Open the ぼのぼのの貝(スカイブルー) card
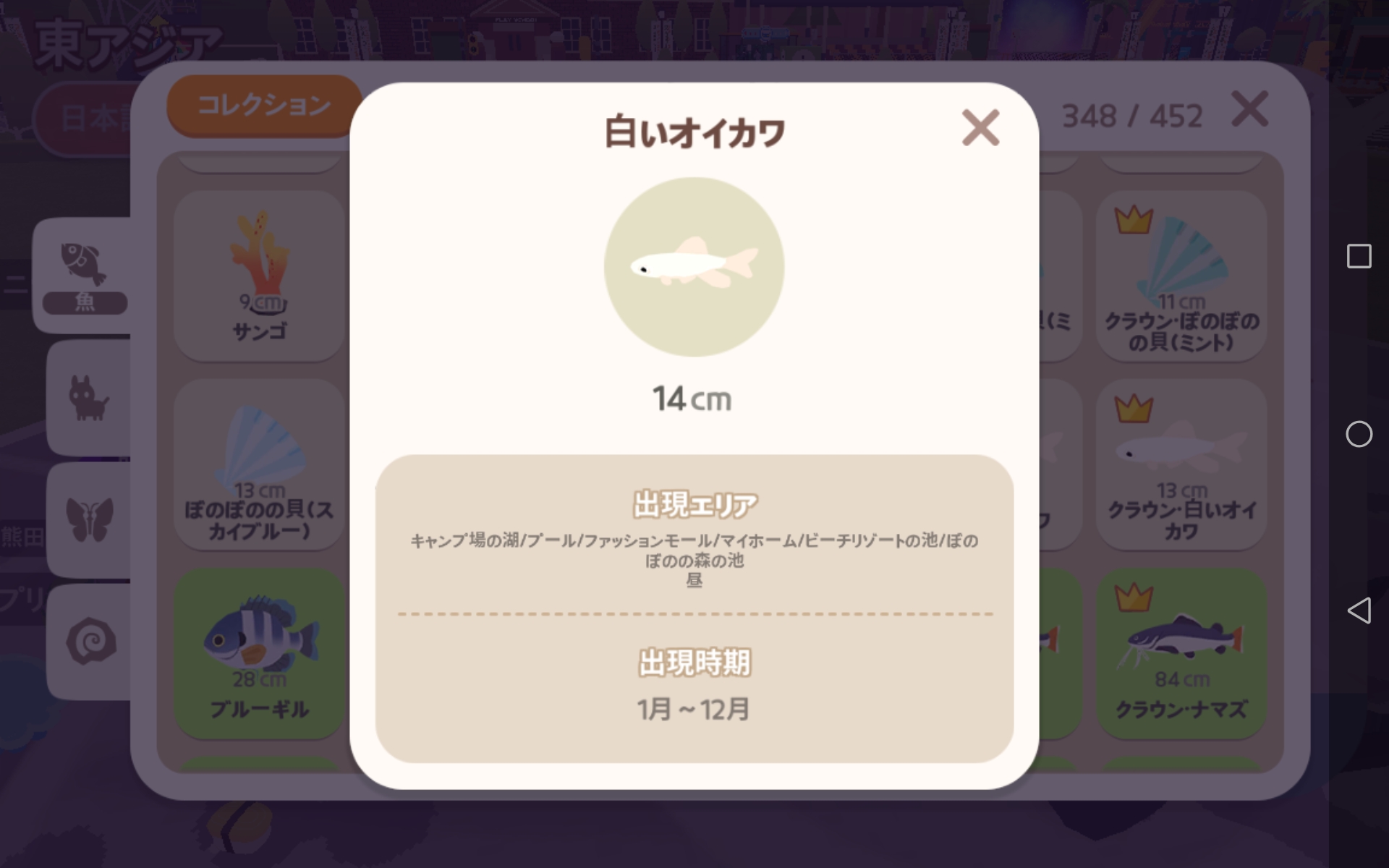 259,464
